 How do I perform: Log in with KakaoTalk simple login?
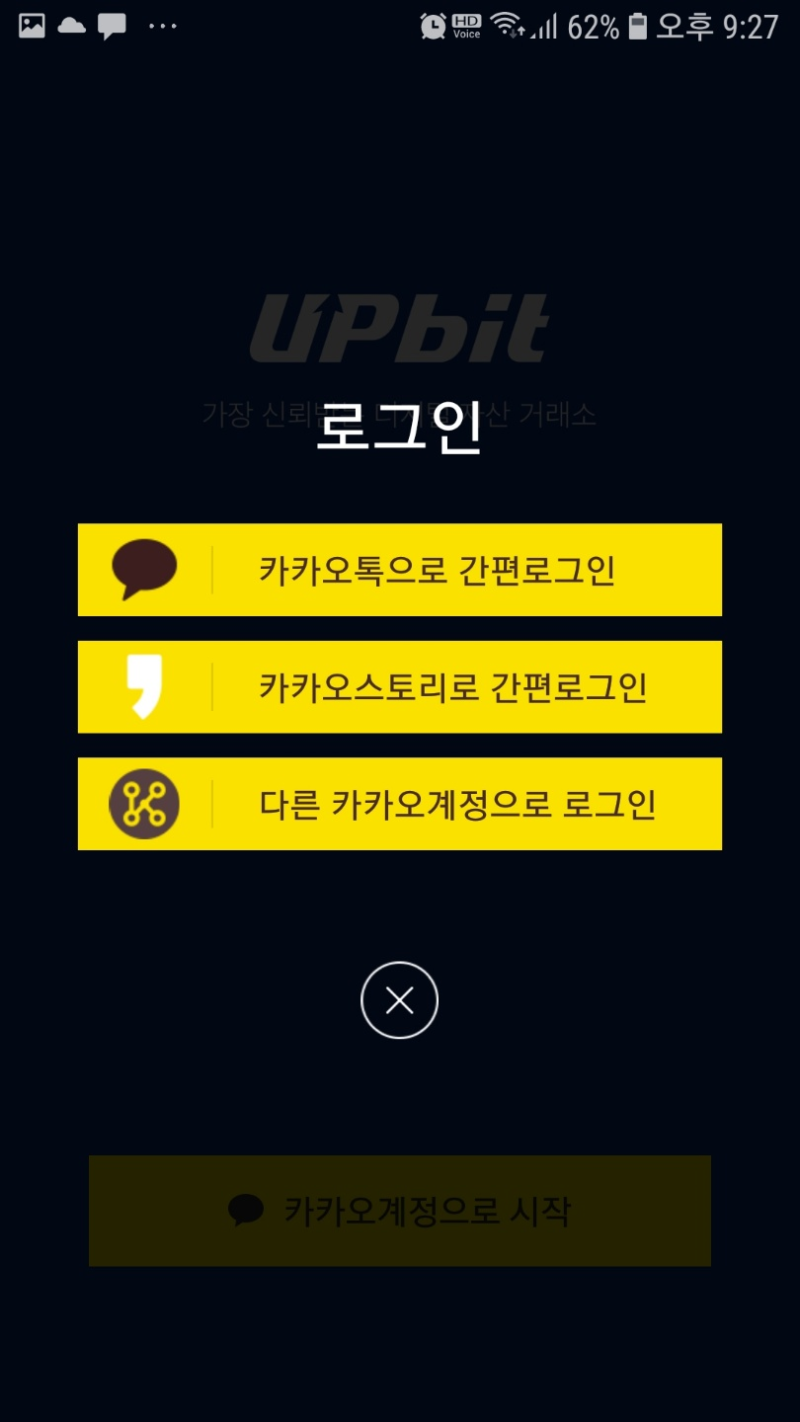pyautogui.click(x=400, y=570)
